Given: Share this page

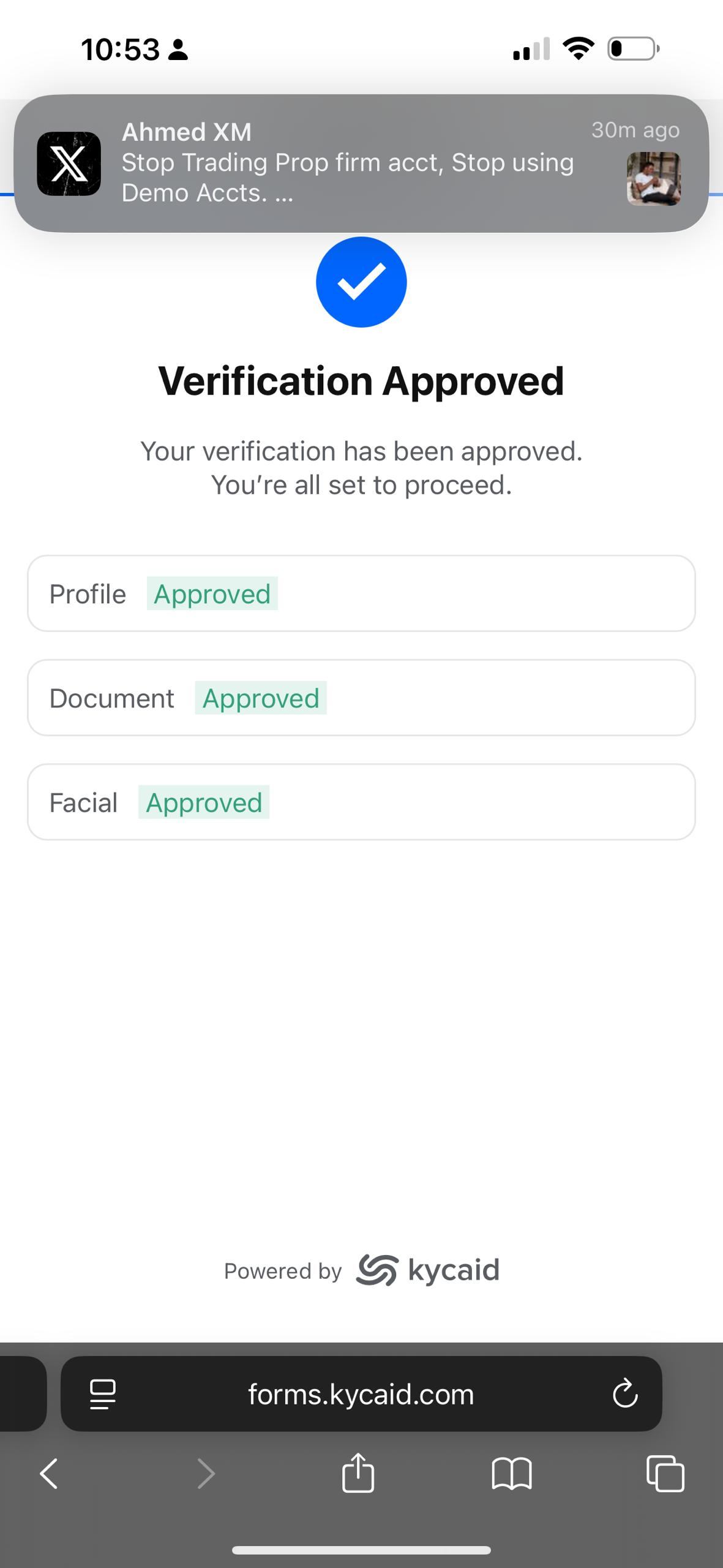Looking at the screenshot, I should 358,1473.
